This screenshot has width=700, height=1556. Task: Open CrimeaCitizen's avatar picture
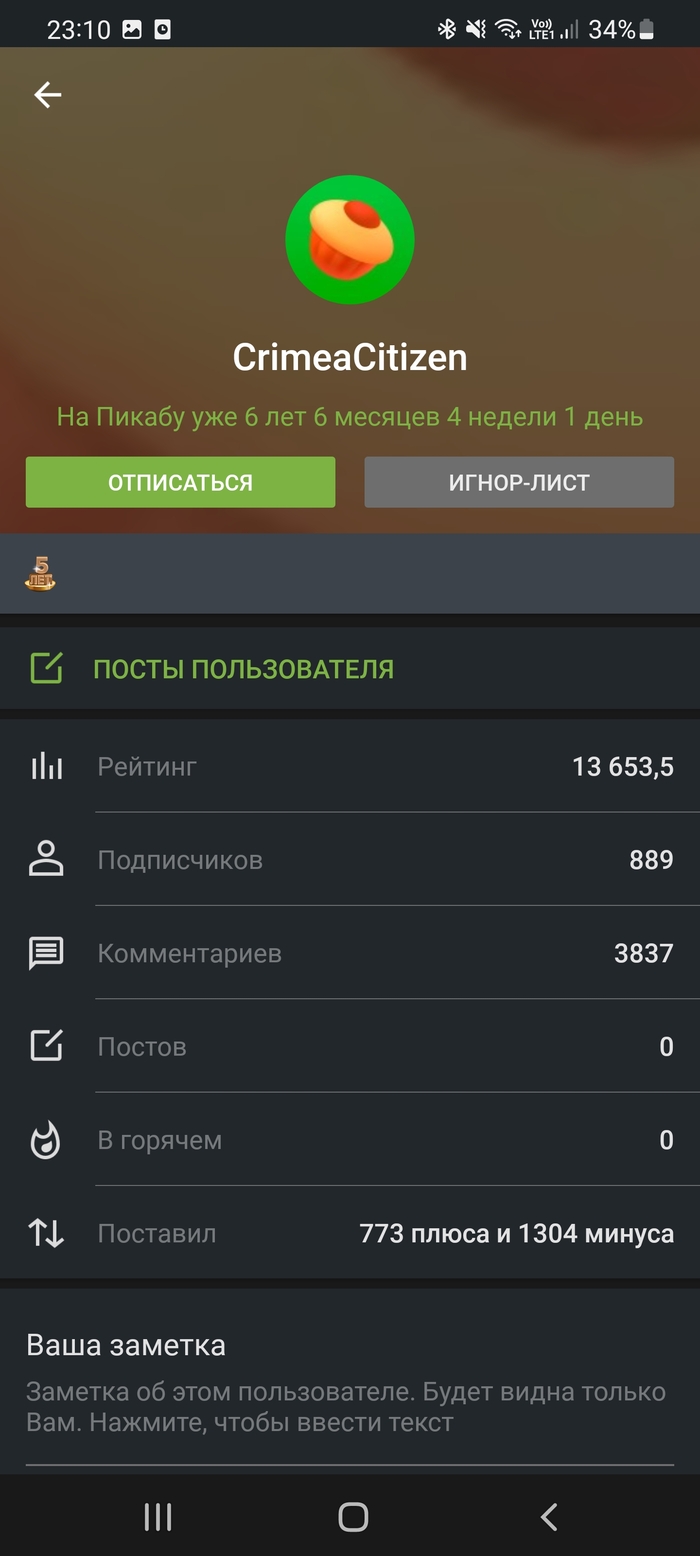[x=350, y=240]
